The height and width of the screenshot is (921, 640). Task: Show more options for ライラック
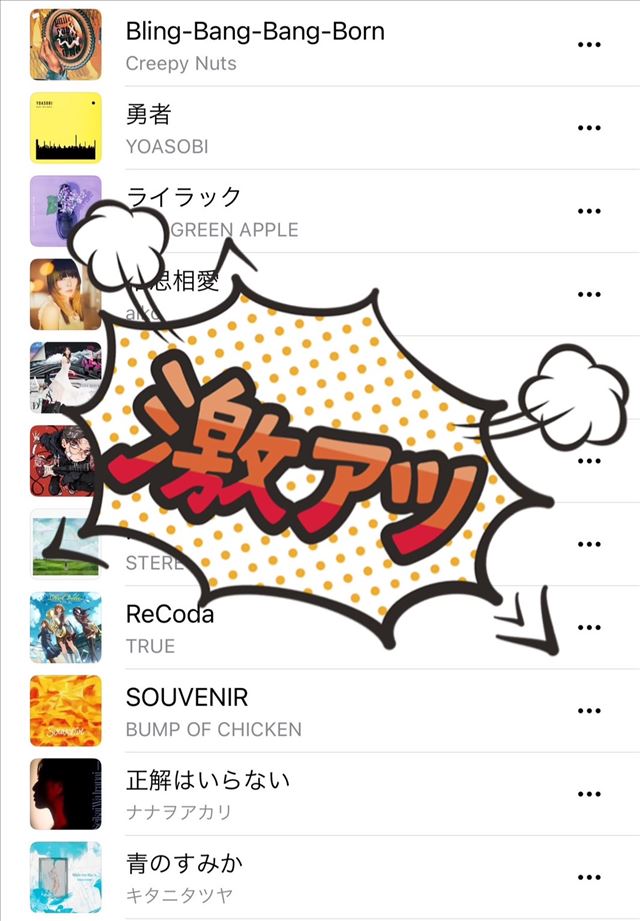pos(590,211)
